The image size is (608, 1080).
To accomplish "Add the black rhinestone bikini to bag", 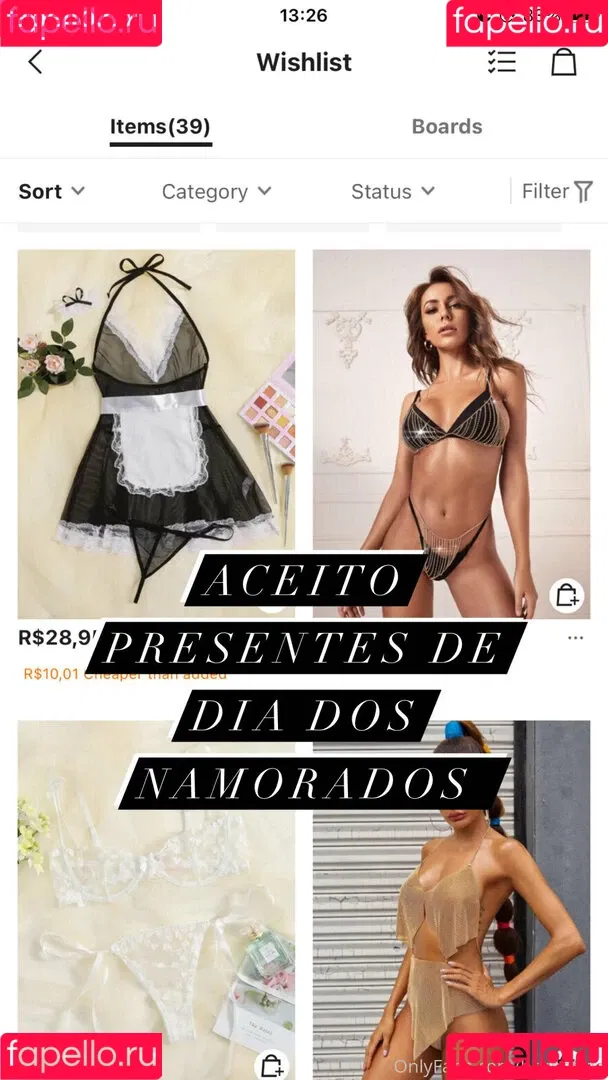I will pyautogui.click(x=567, y=596).
